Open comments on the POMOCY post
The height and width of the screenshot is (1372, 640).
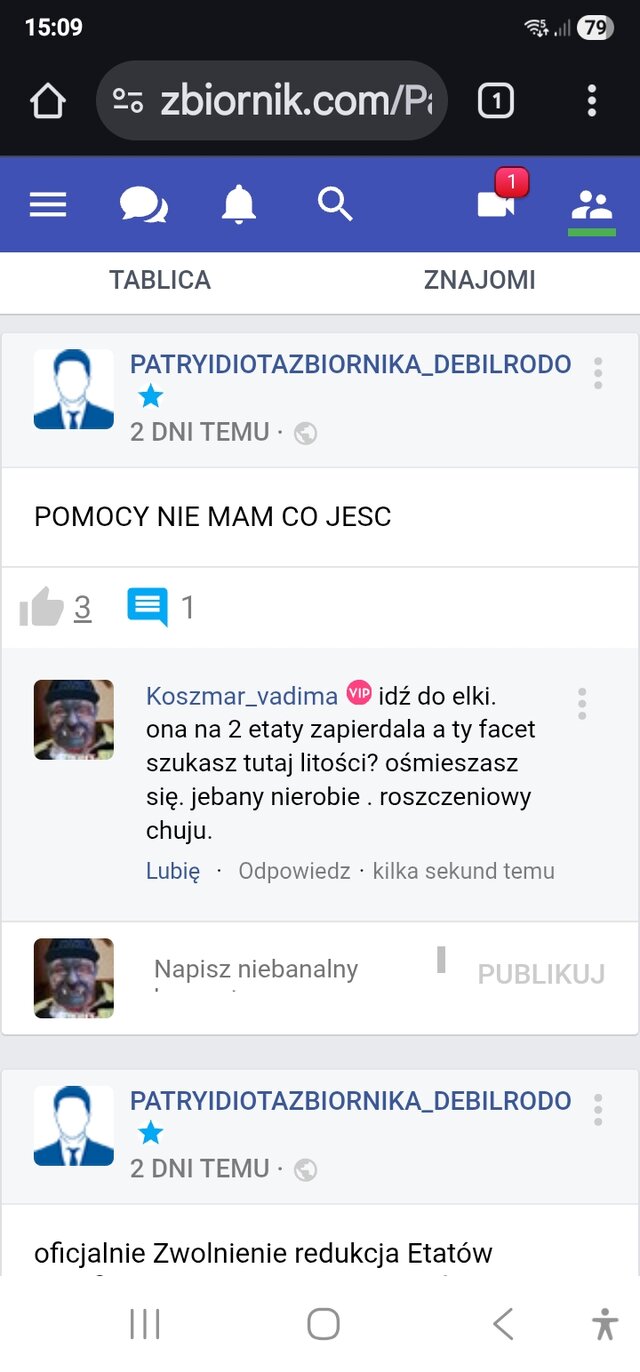point(148,607)
